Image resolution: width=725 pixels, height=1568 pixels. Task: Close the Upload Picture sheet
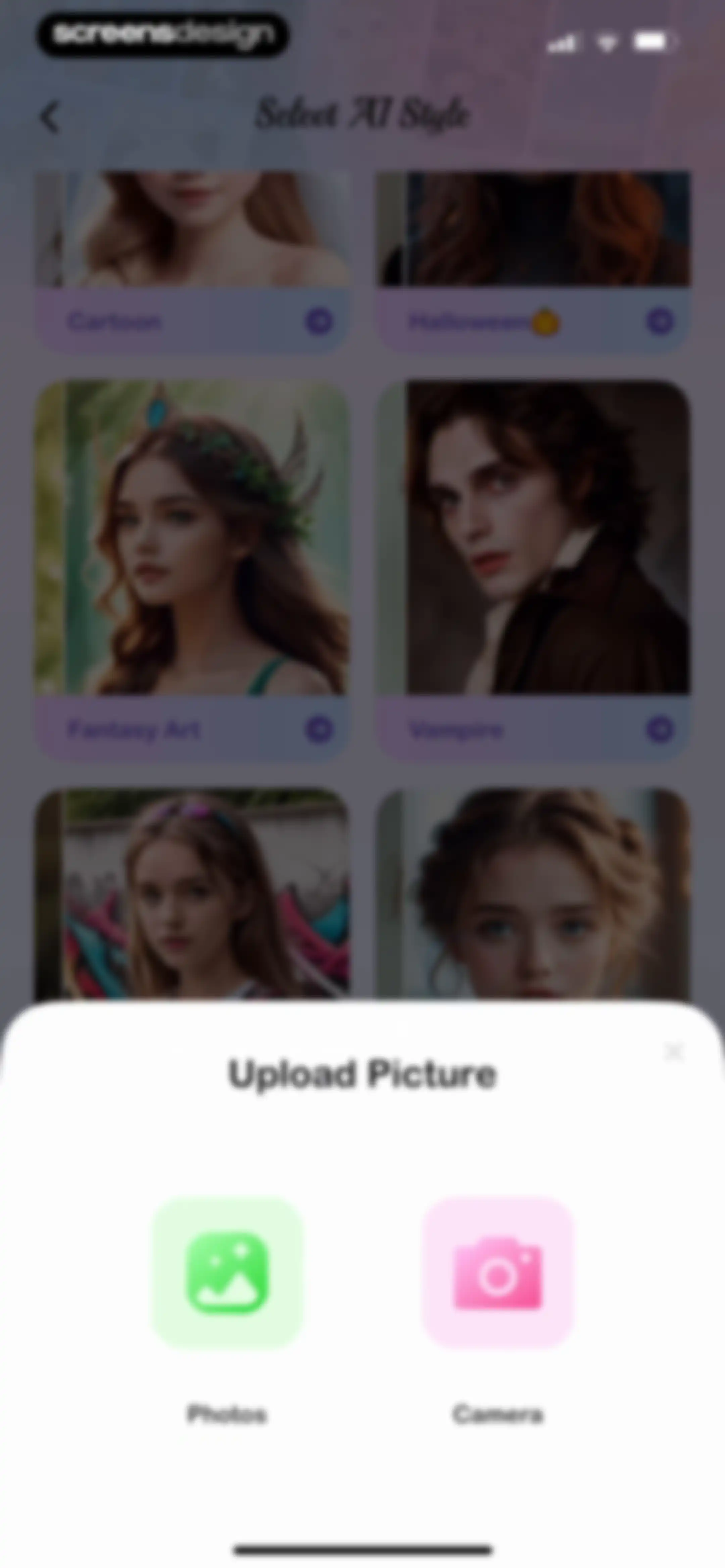coord(674,1052)
